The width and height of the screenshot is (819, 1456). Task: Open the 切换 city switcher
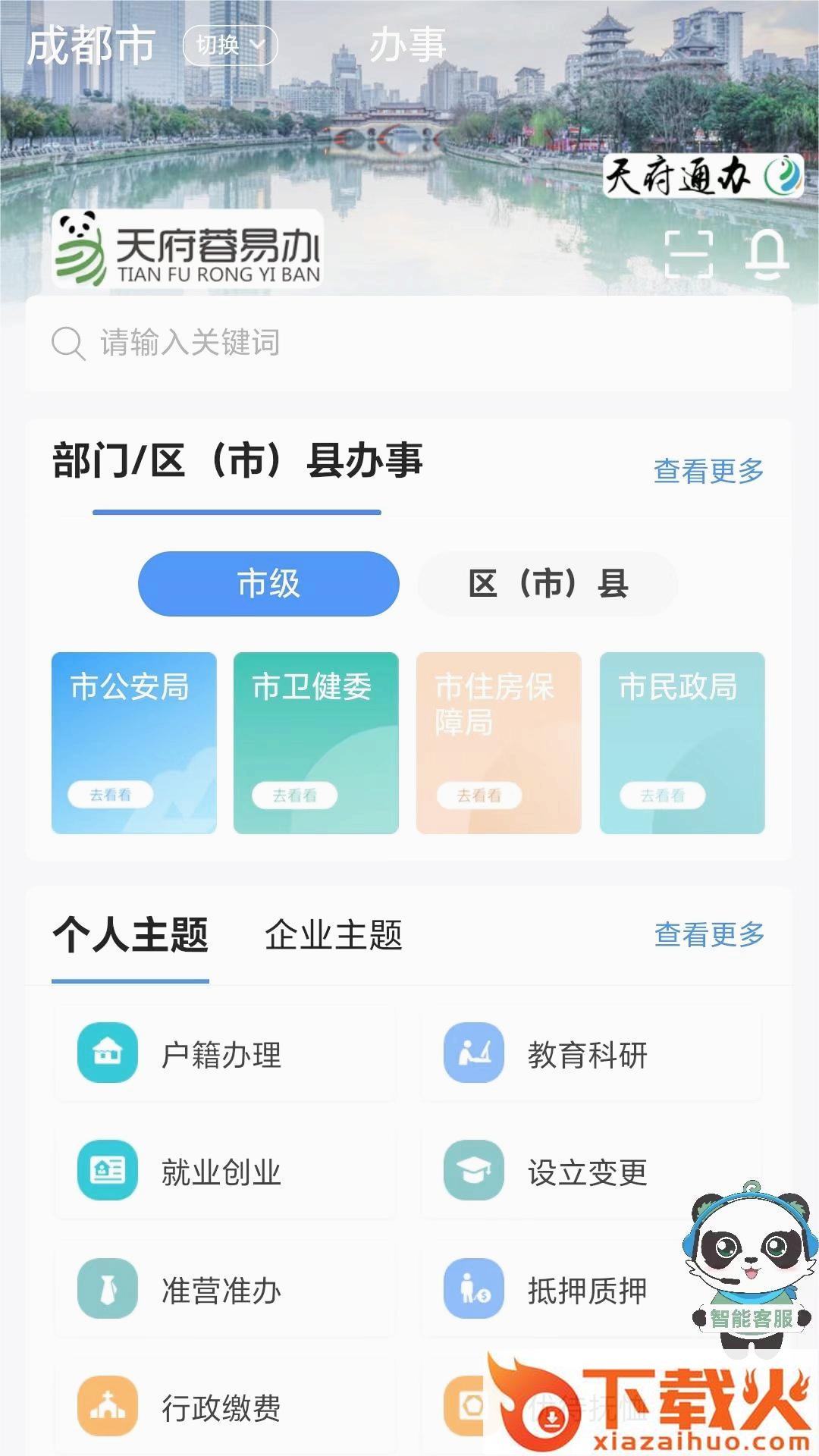(231, 45)
